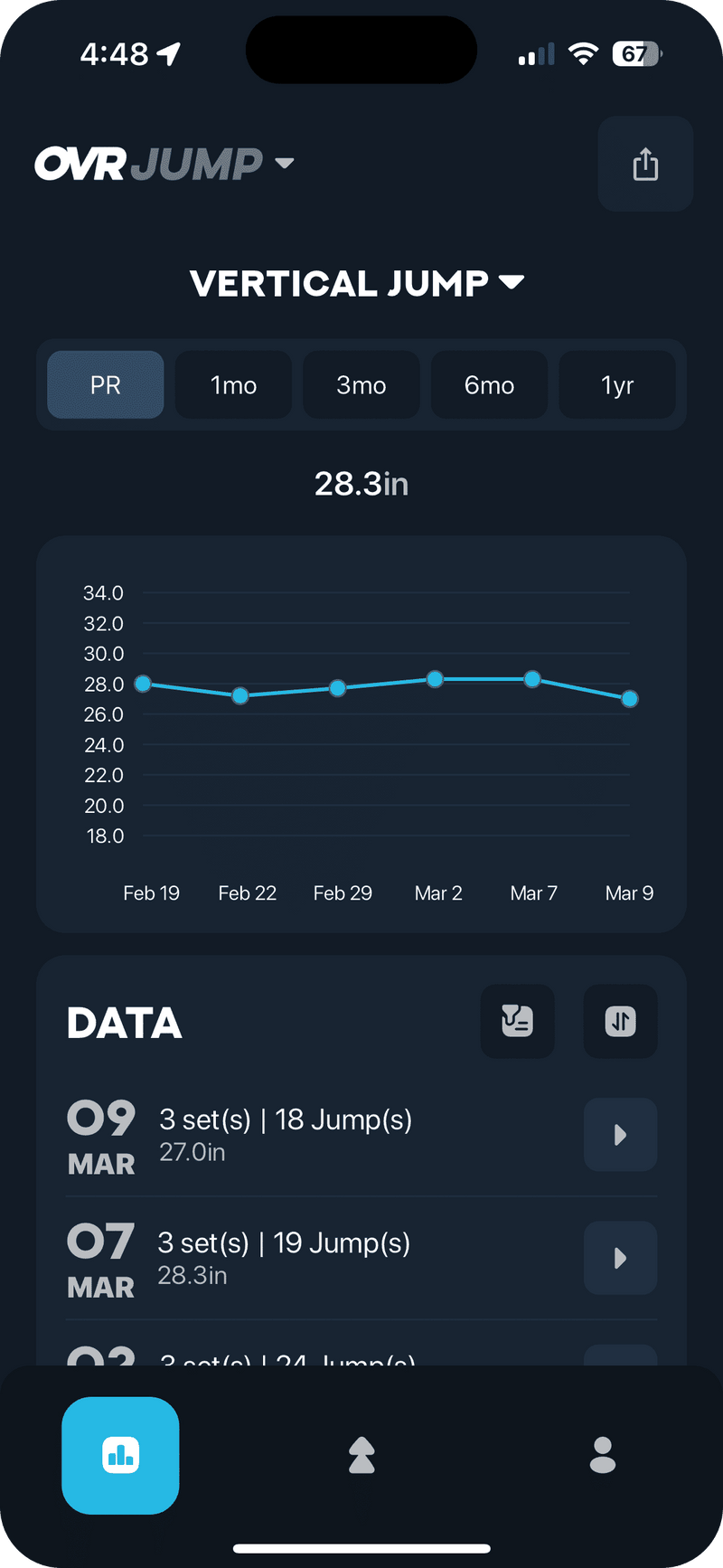Image resolution: width=723 pixels, height=1568 pixels.
Task: Open the profile section from bottom navigation
Action: 602,1455
